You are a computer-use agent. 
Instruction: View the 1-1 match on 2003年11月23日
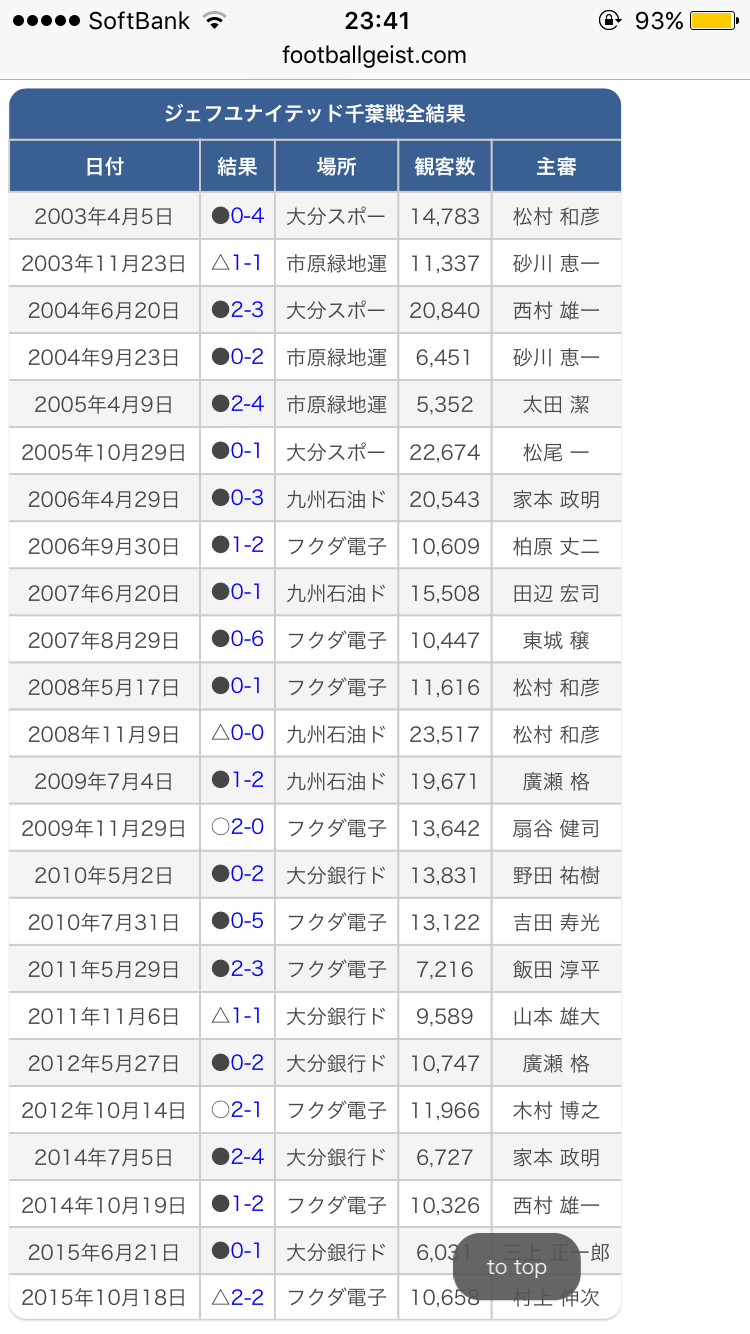click(247, 263)
